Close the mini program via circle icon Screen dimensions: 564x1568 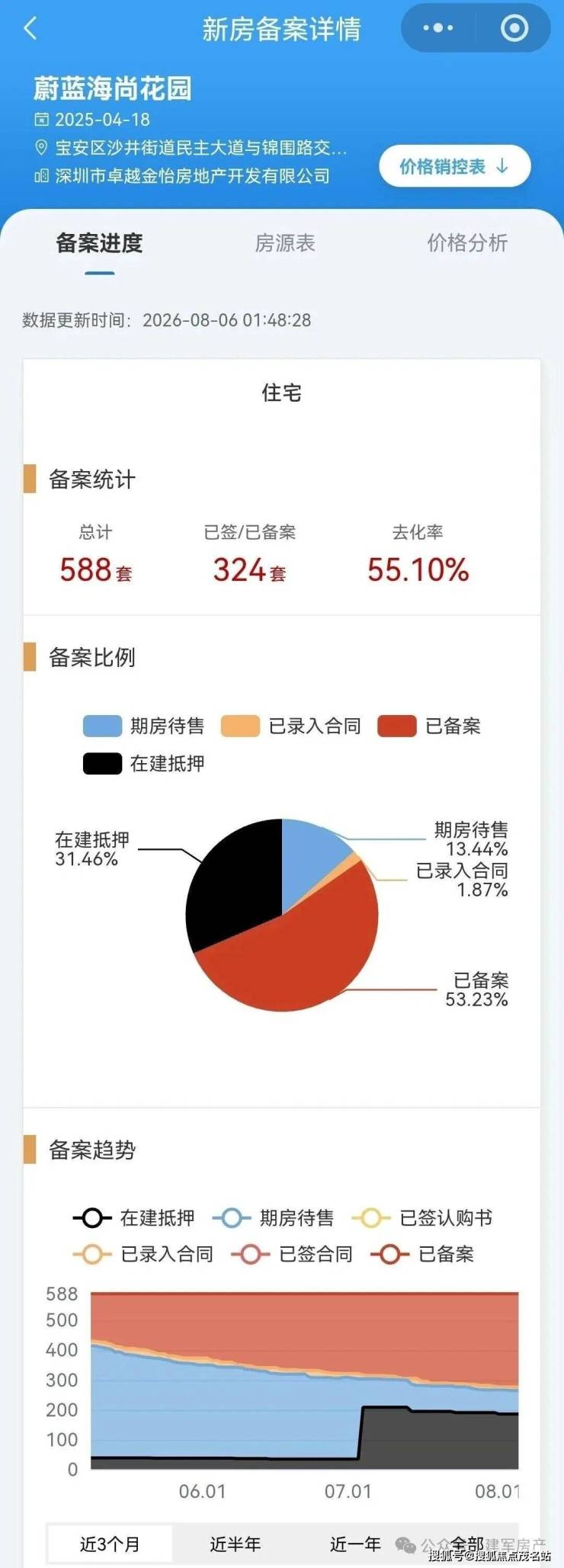(x=514, y=28)
